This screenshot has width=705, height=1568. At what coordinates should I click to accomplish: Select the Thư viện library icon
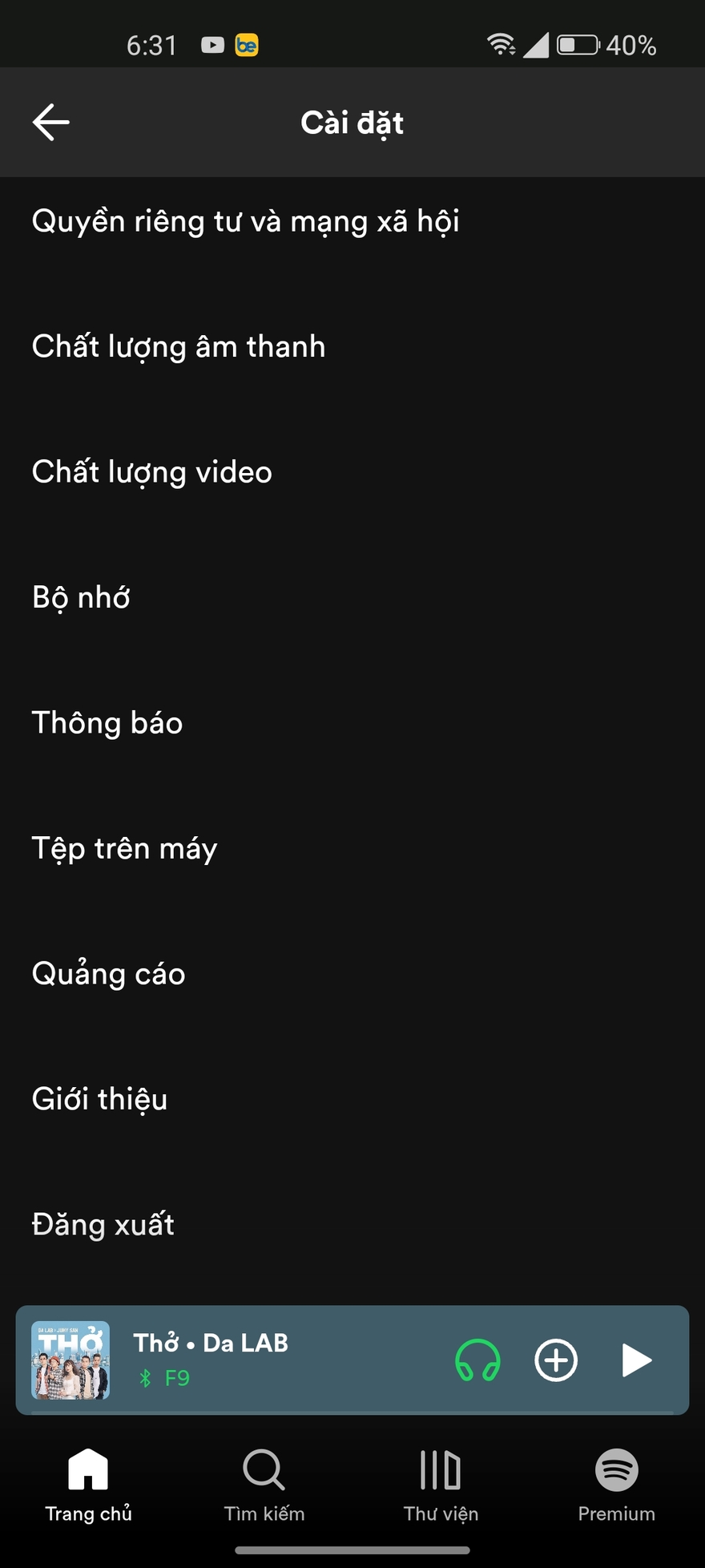coord(440,1469)
